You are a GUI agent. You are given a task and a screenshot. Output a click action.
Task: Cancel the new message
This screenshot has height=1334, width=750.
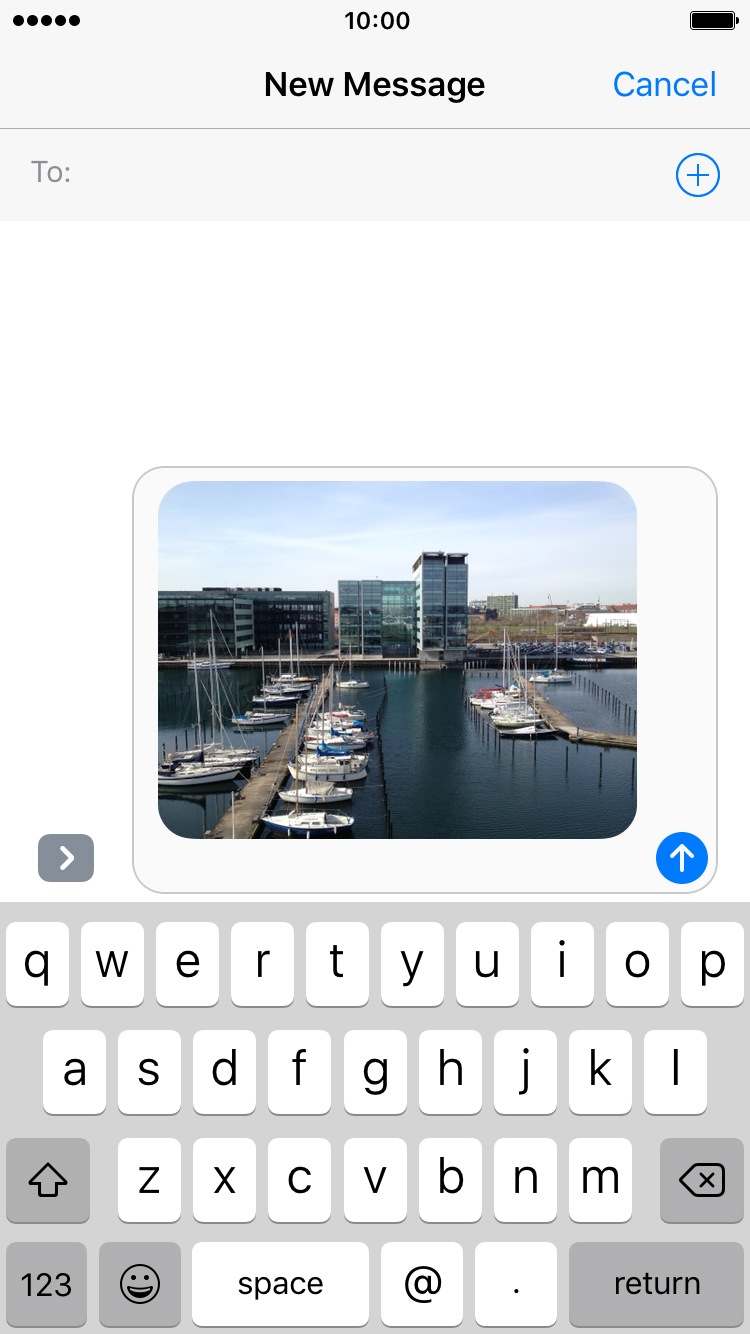point(664,85)
